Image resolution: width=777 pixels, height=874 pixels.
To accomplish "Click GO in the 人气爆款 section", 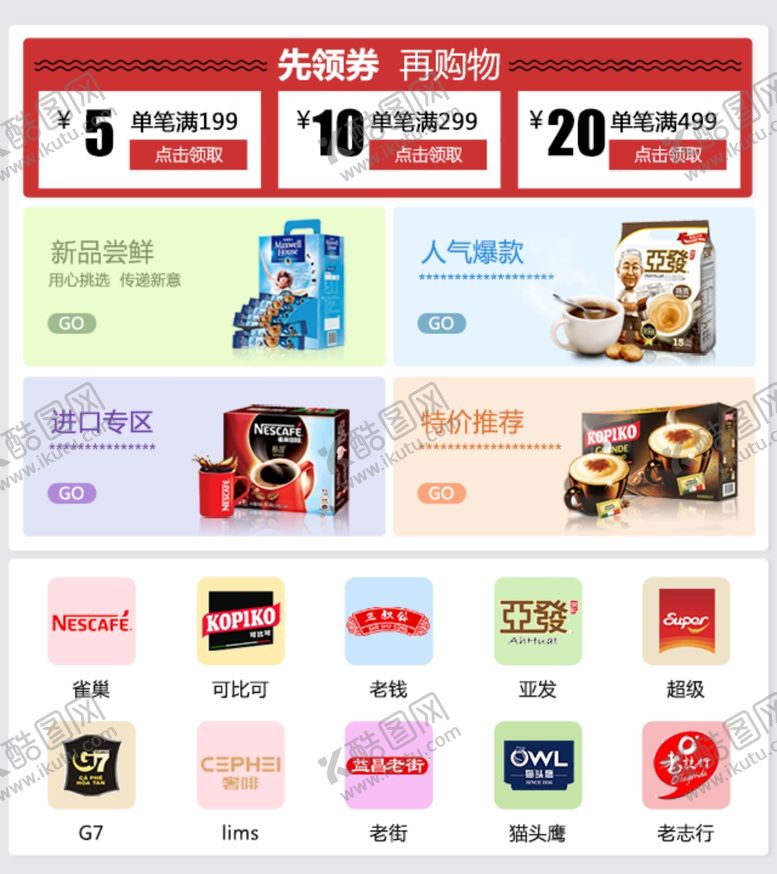I will coord(442,324).
